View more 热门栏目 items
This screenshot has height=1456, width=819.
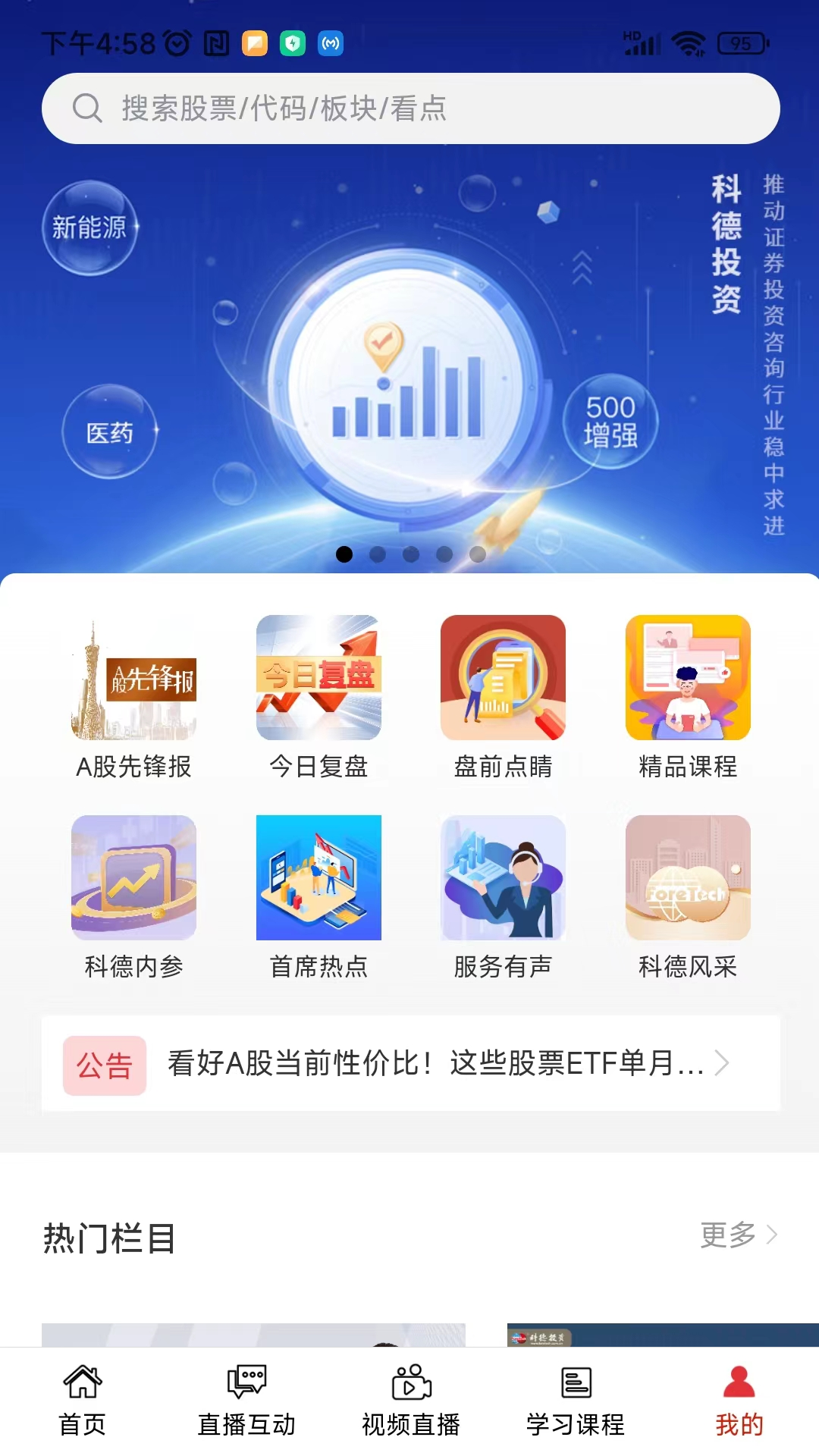738,1235
